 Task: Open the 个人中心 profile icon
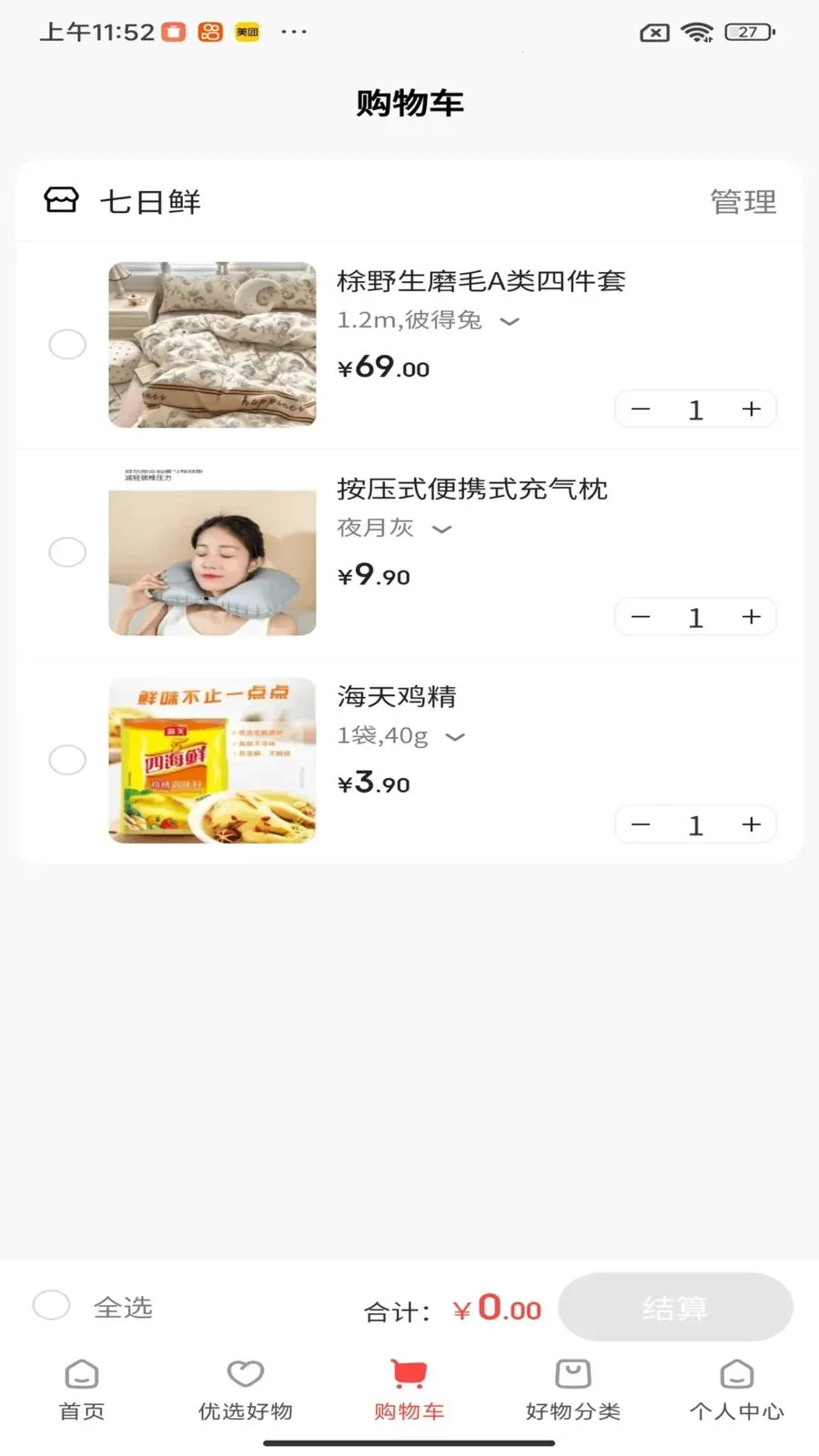point(735,1374)
